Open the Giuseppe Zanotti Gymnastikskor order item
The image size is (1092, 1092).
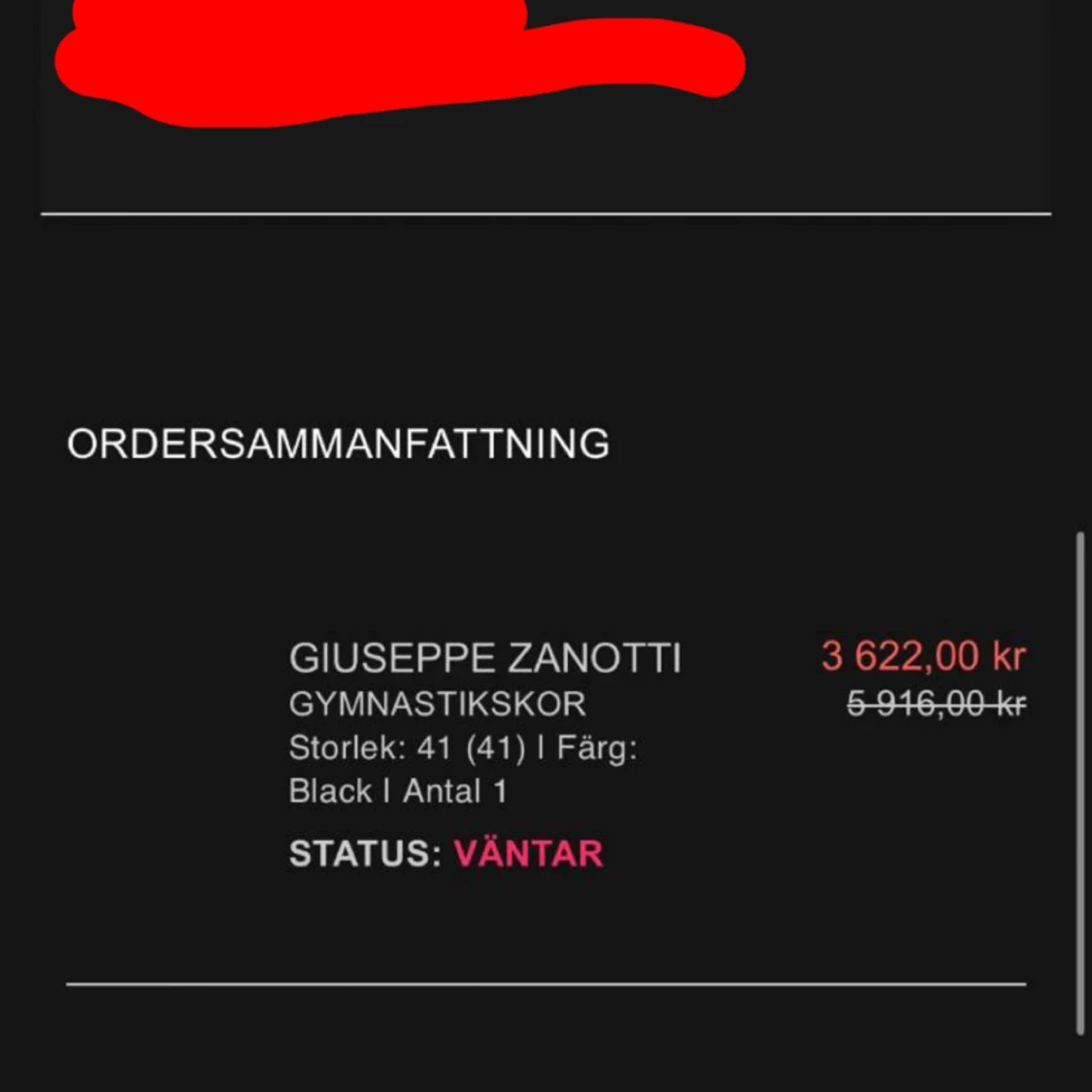click(x=484, y=658)
